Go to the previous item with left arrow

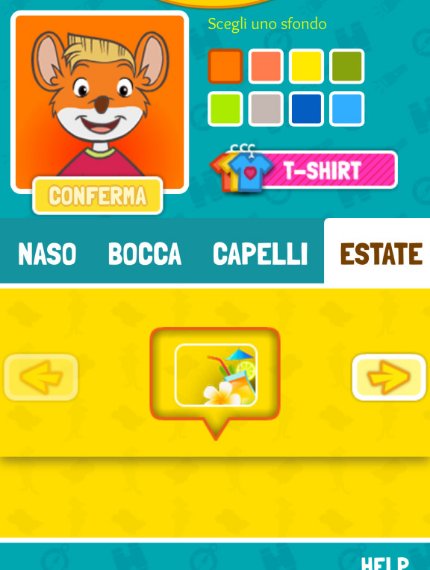pos(41,377)
